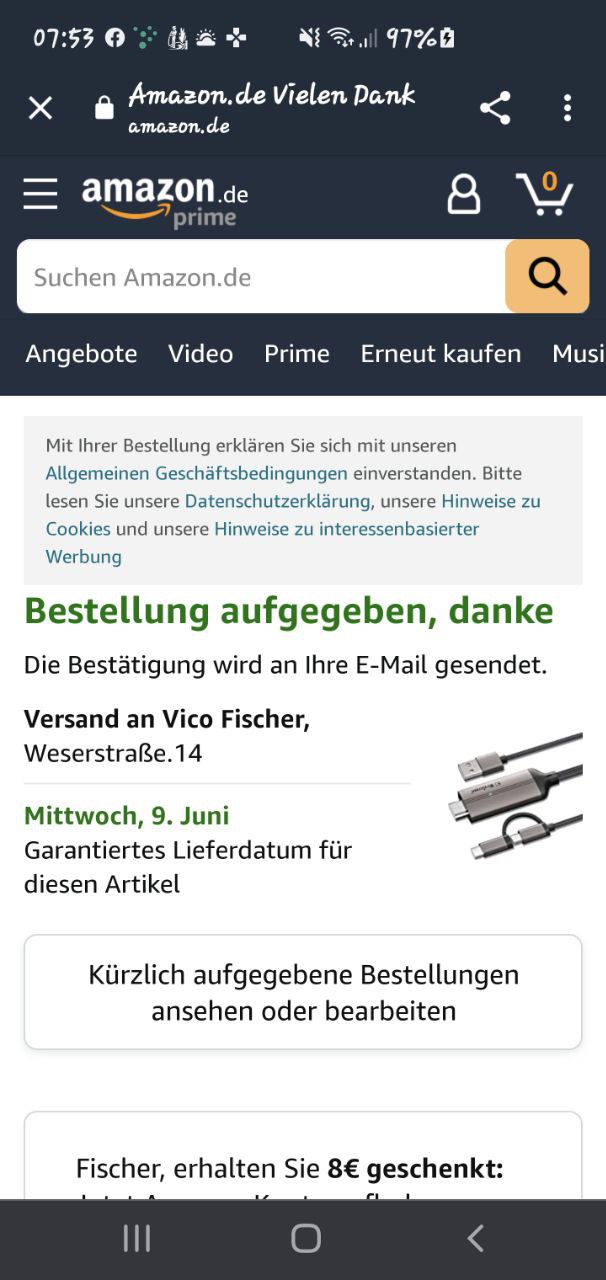Open the Erneut kaufen tab
This screenshot has height=1280, width=606.
coord(440,354)
